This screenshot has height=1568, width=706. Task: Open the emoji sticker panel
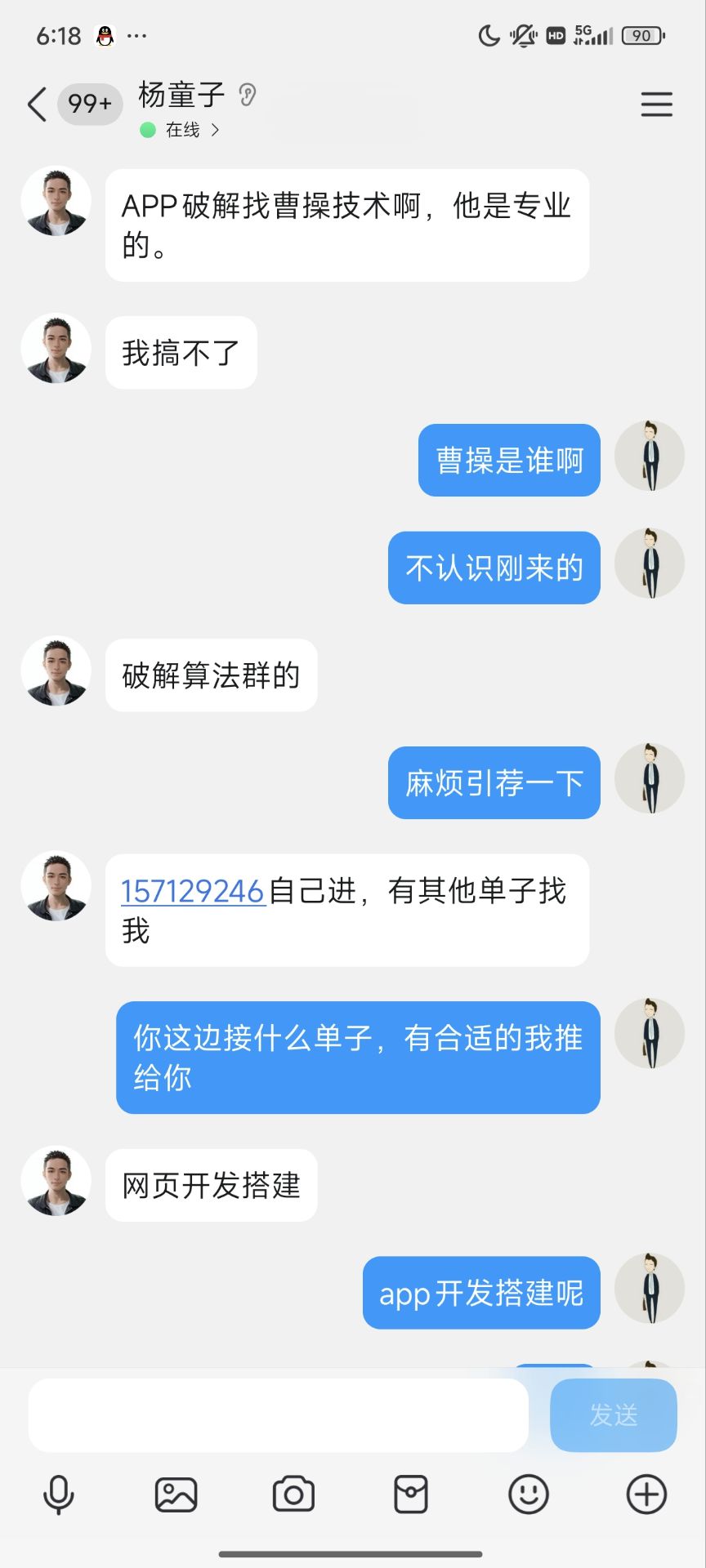pyautogui.click(x=529, y=1495)
